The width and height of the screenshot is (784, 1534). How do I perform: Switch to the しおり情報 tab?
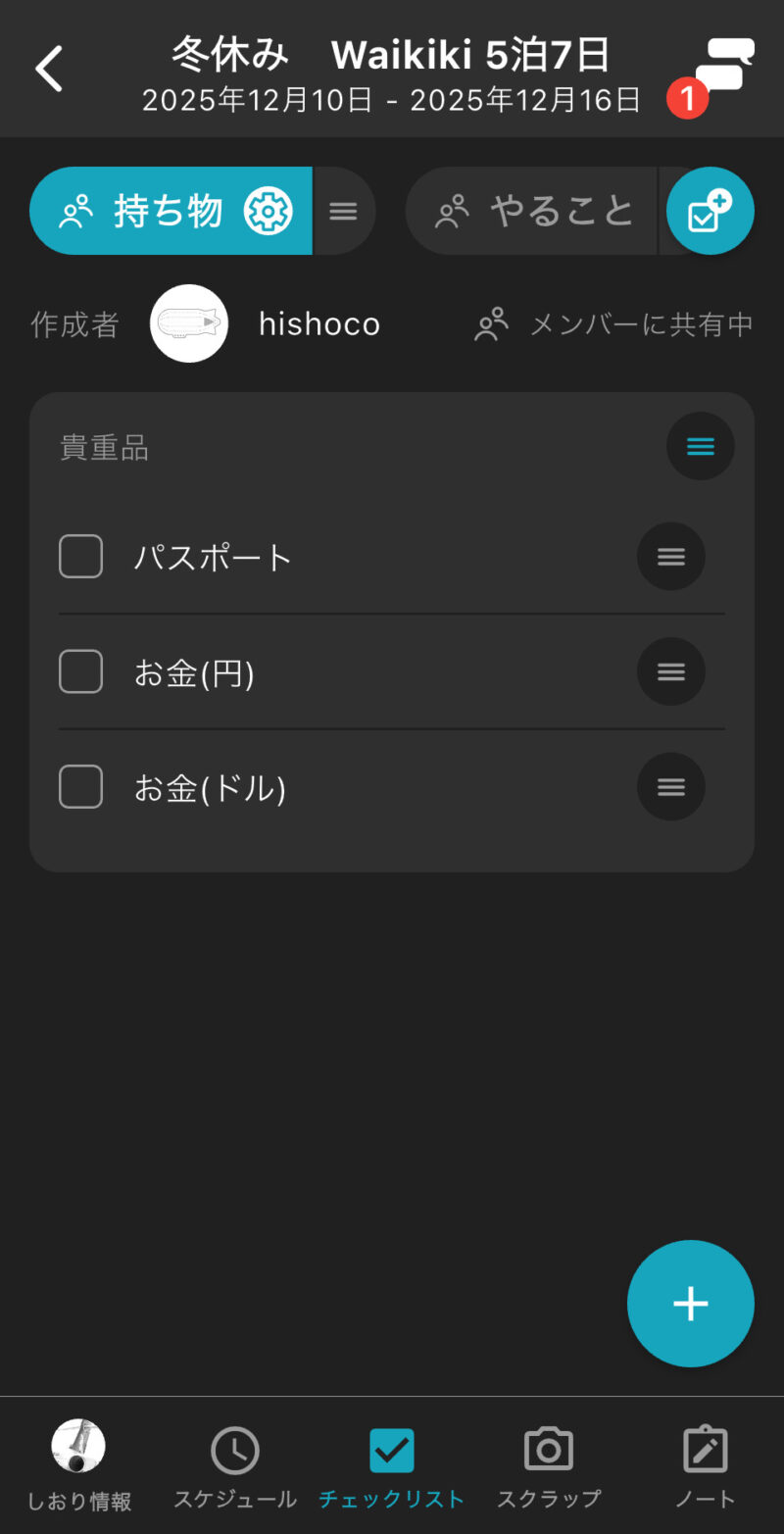pos(78,1465)
